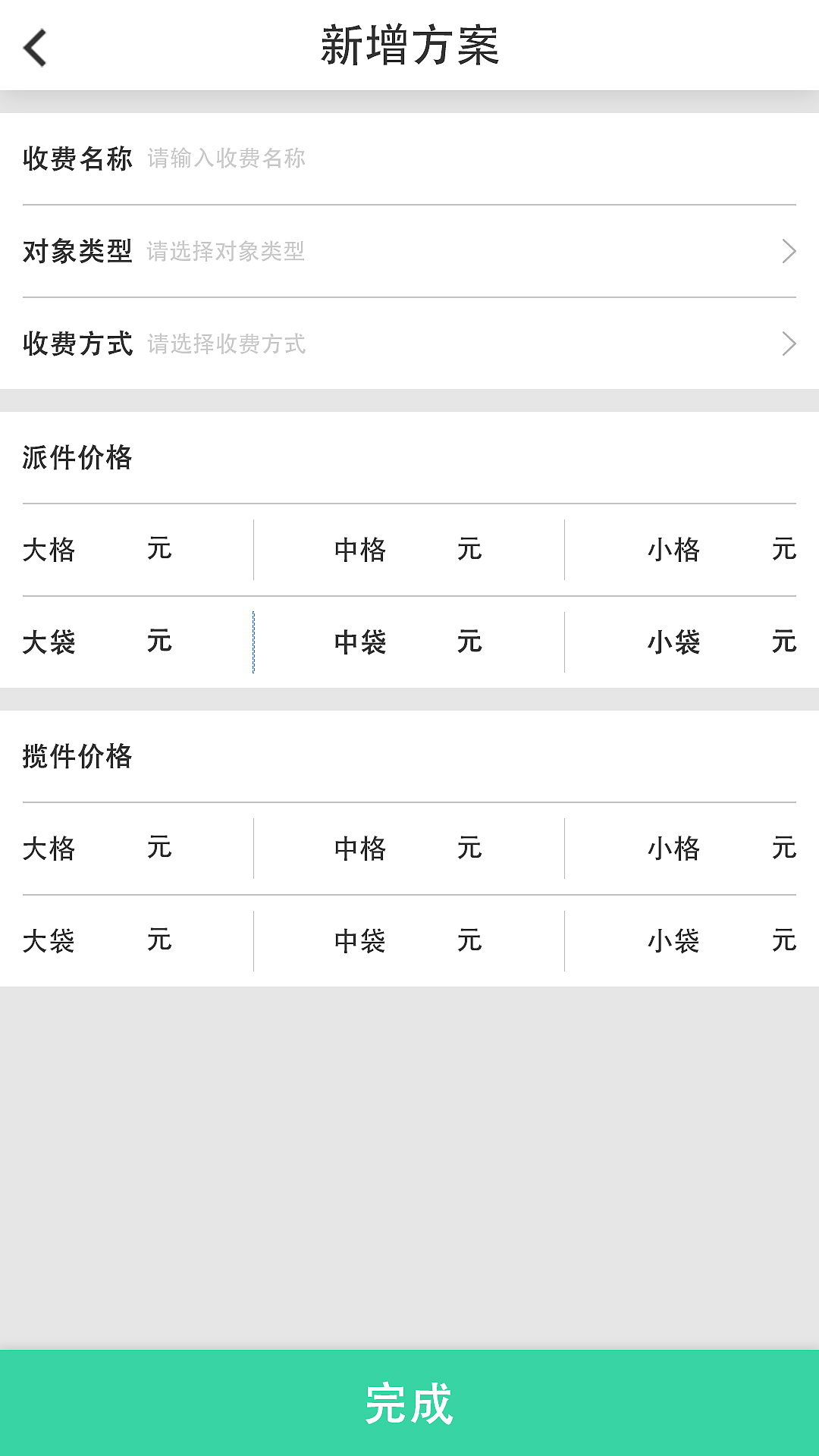Enter 派件价格 for 小袋
This screenshot has width=819, height=1456.
coord(734,642)
